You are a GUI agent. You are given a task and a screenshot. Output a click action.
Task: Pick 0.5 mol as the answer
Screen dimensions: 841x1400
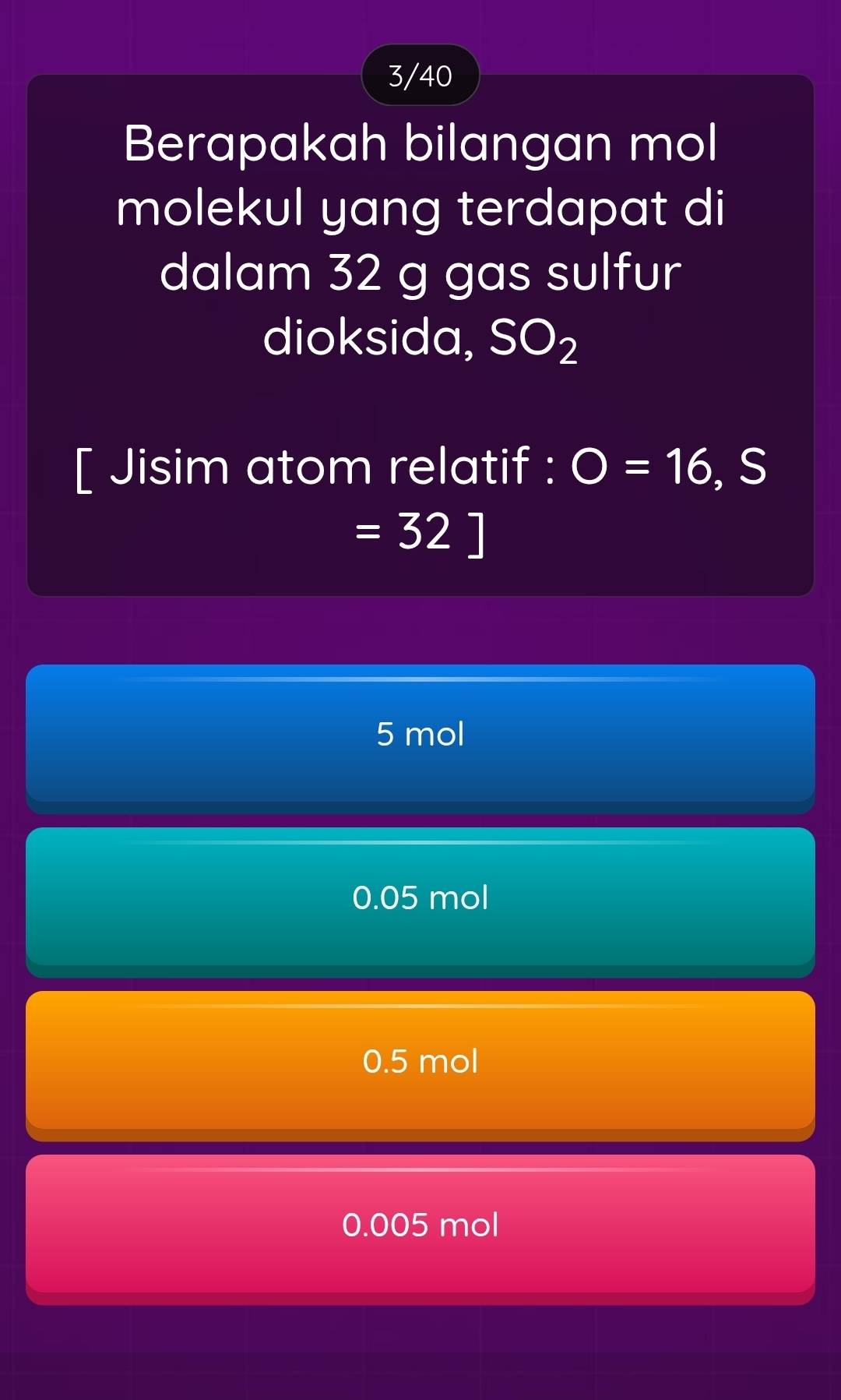[420, 1062]
